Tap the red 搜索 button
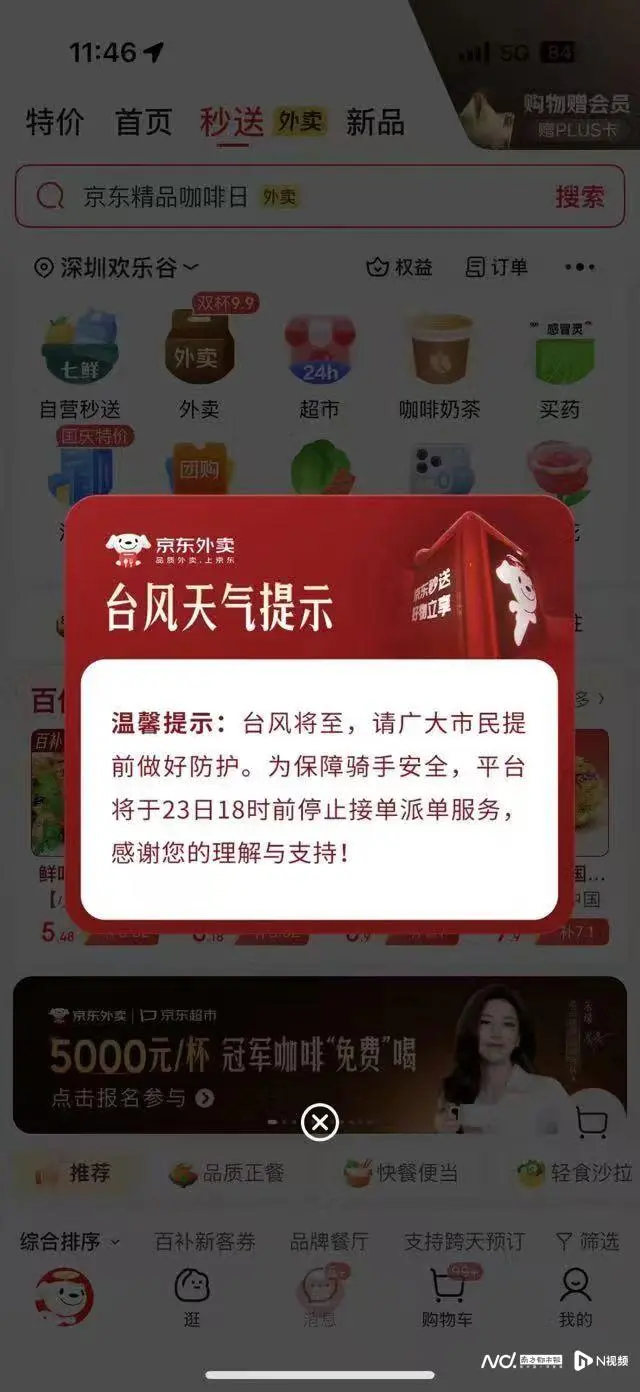 (579, 197)
